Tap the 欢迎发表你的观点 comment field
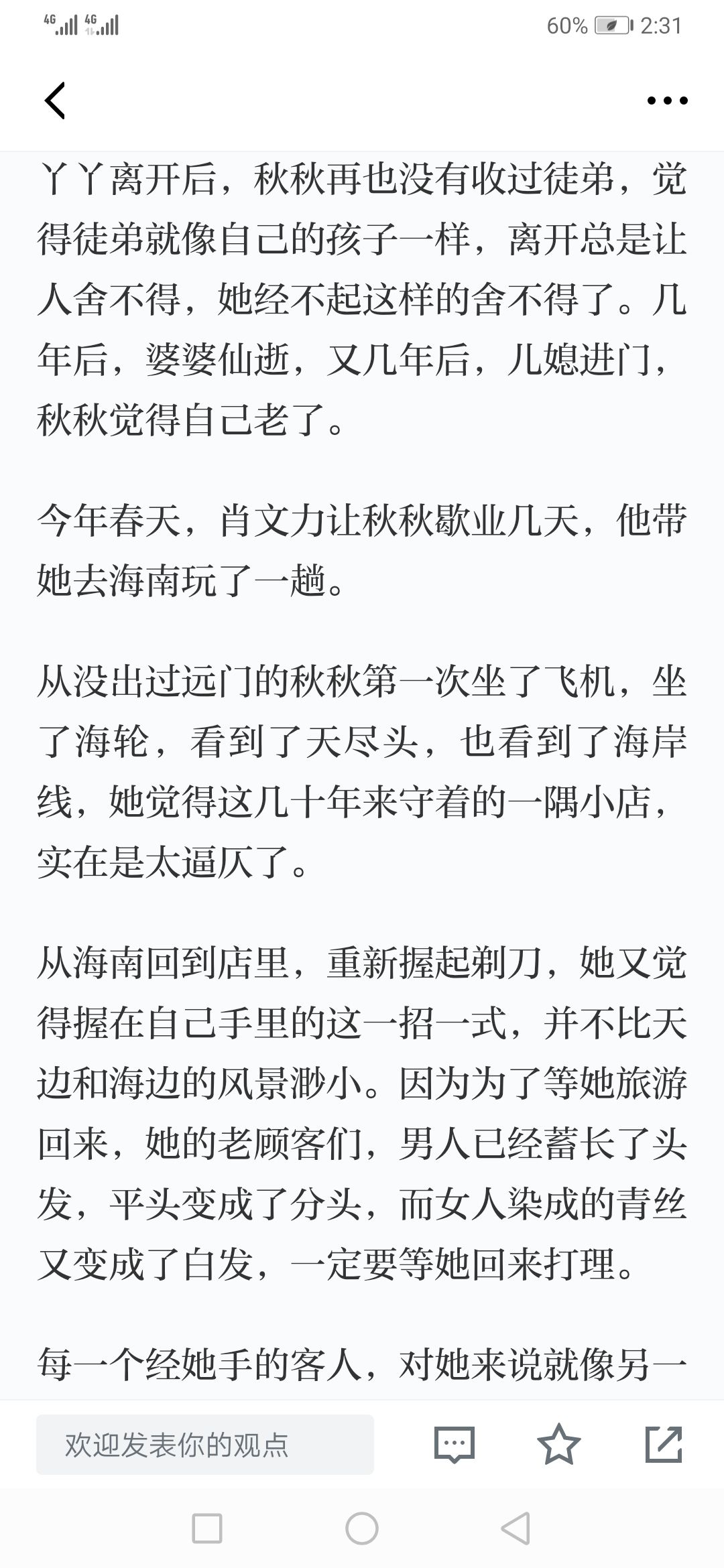This screenshot has height=1568, width=724. (205, 1445)
